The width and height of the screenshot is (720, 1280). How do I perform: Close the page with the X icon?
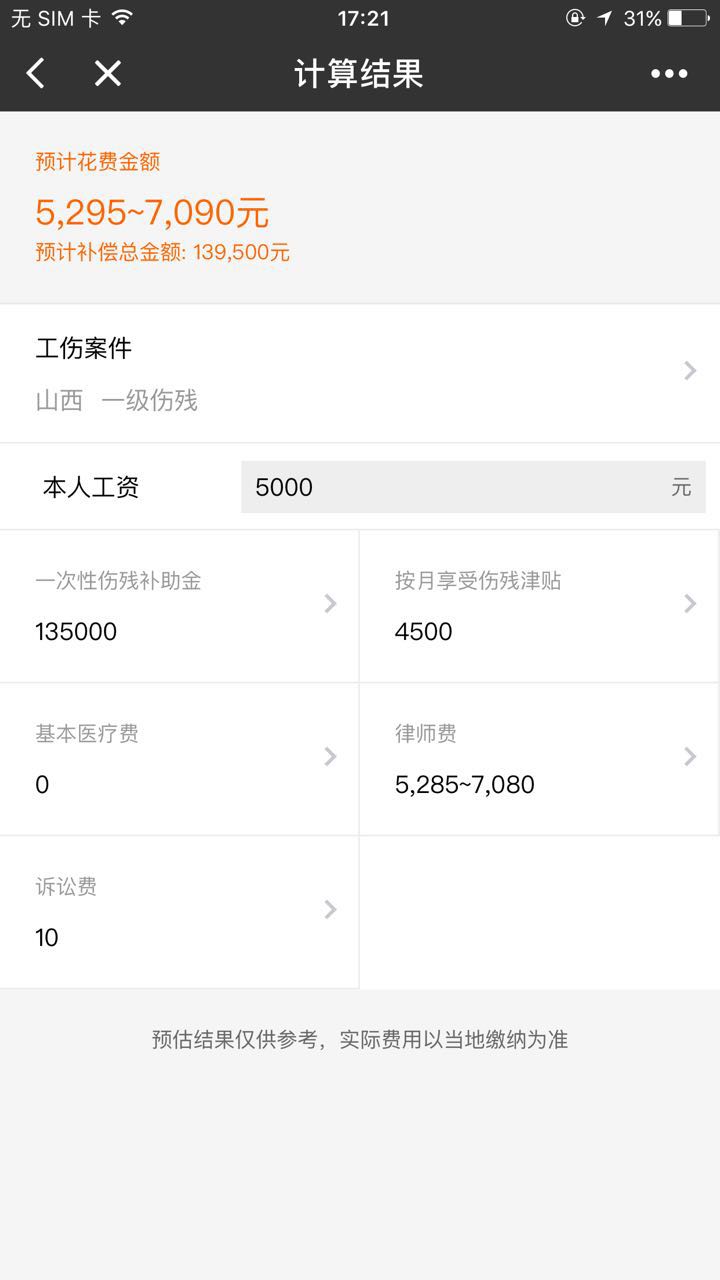107,73
